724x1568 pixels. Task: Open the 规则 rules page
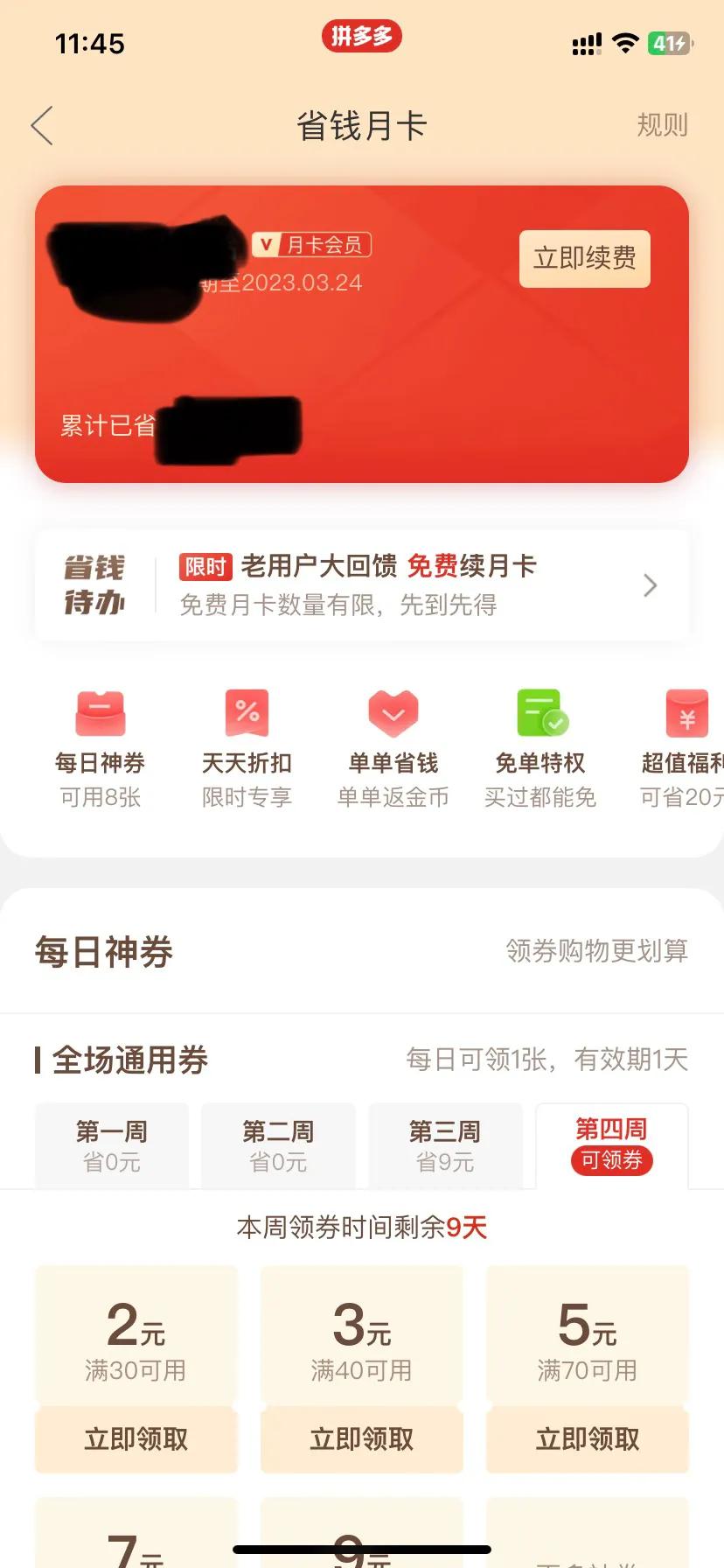[663, 125]
